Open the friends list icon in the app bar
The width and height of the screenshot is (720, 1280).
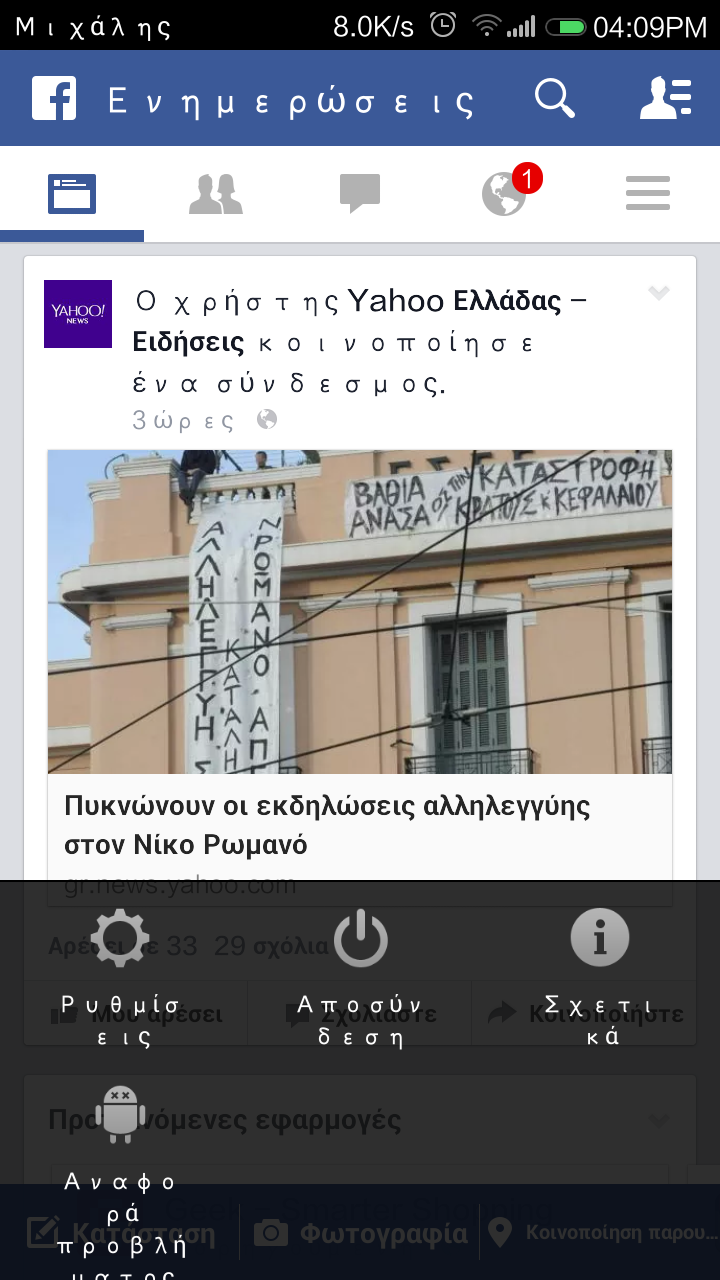point(666,98)
